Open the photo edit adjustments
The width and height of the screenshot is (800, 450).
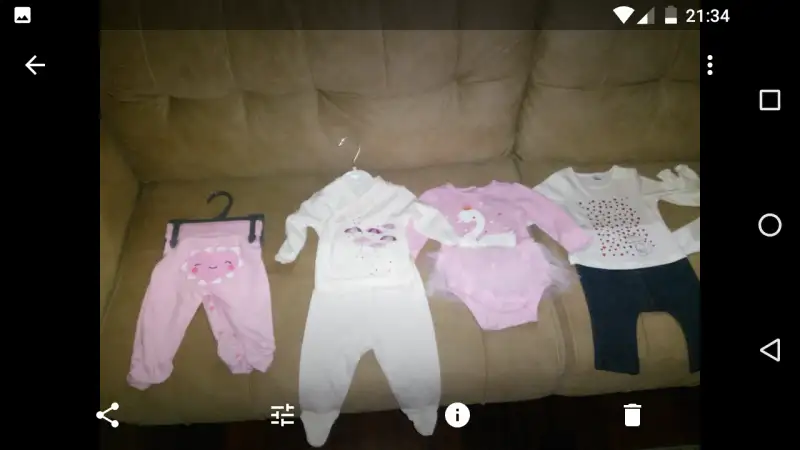(283, 415)
